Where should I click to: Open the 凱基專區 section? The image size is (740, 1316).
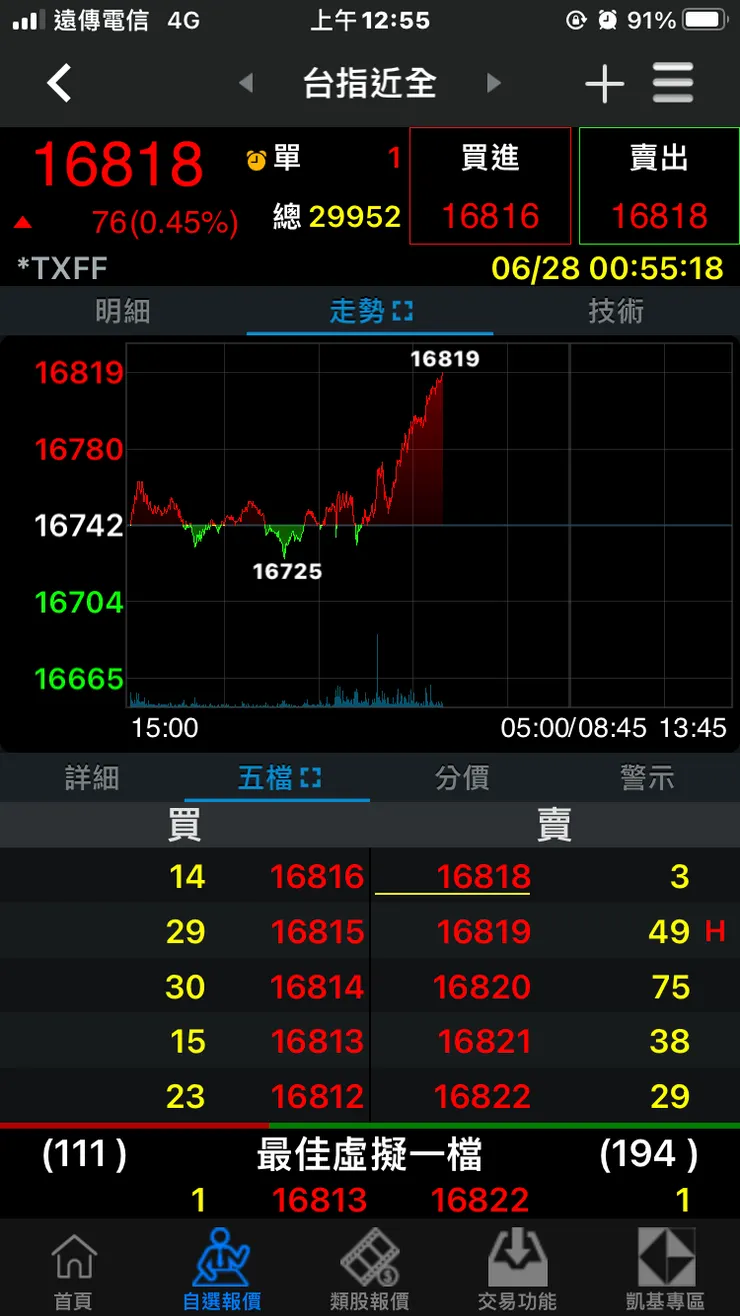(665, 1270)
